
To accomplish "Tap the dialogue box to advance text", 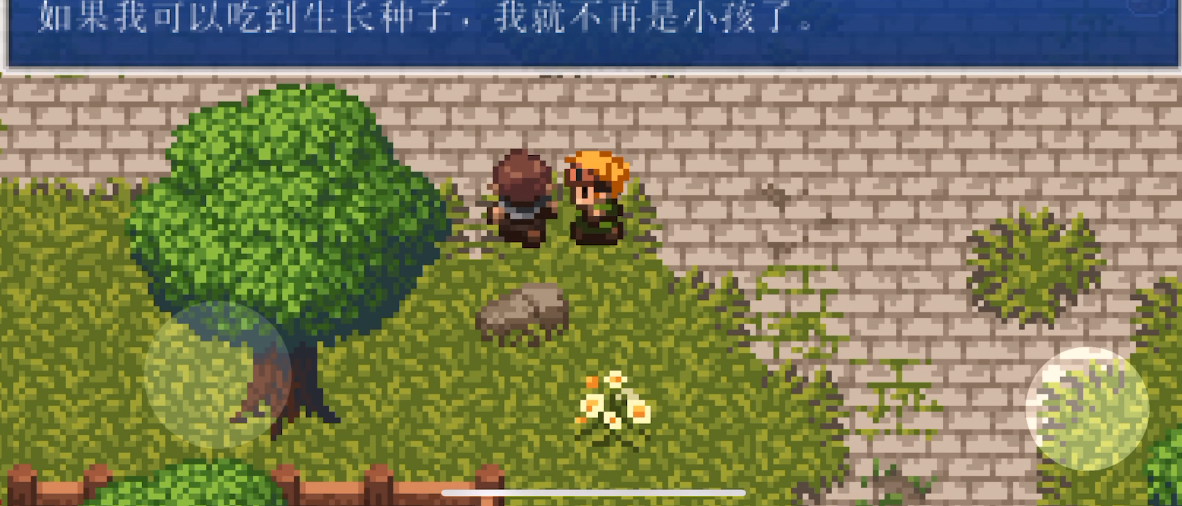I will pos(590,32).
